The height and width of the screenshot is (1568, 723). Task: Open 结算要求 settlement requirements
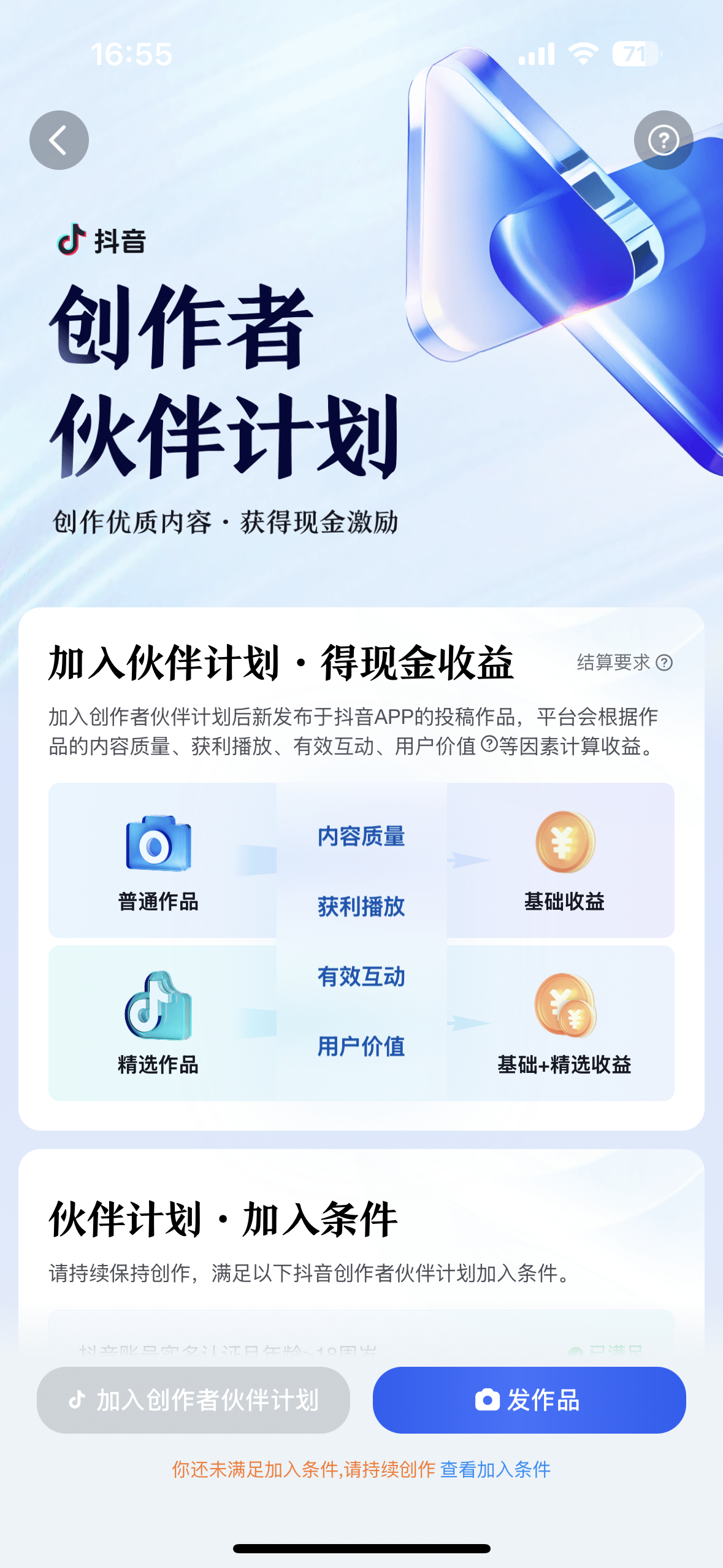(624, 663)
